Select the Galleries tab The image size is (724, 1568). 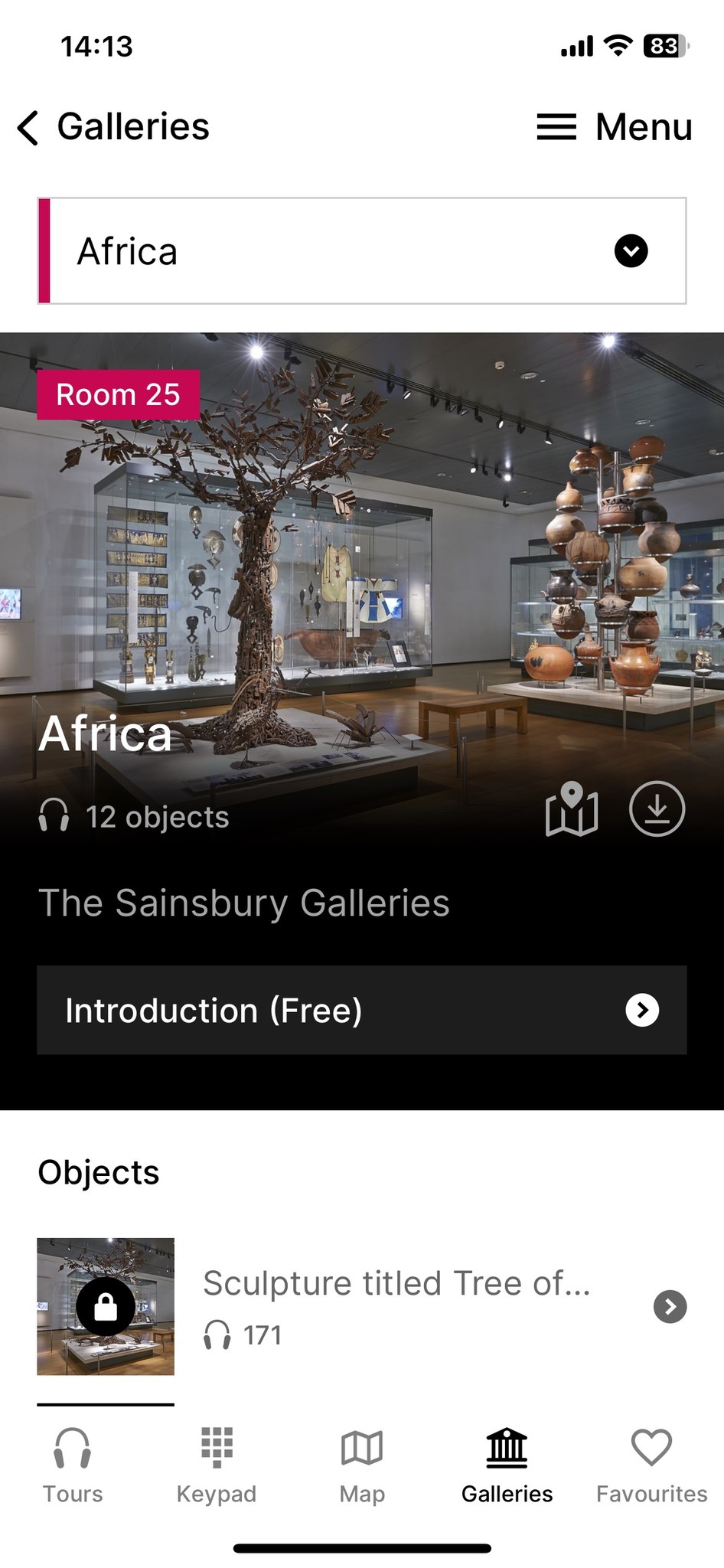[507, 1465]
